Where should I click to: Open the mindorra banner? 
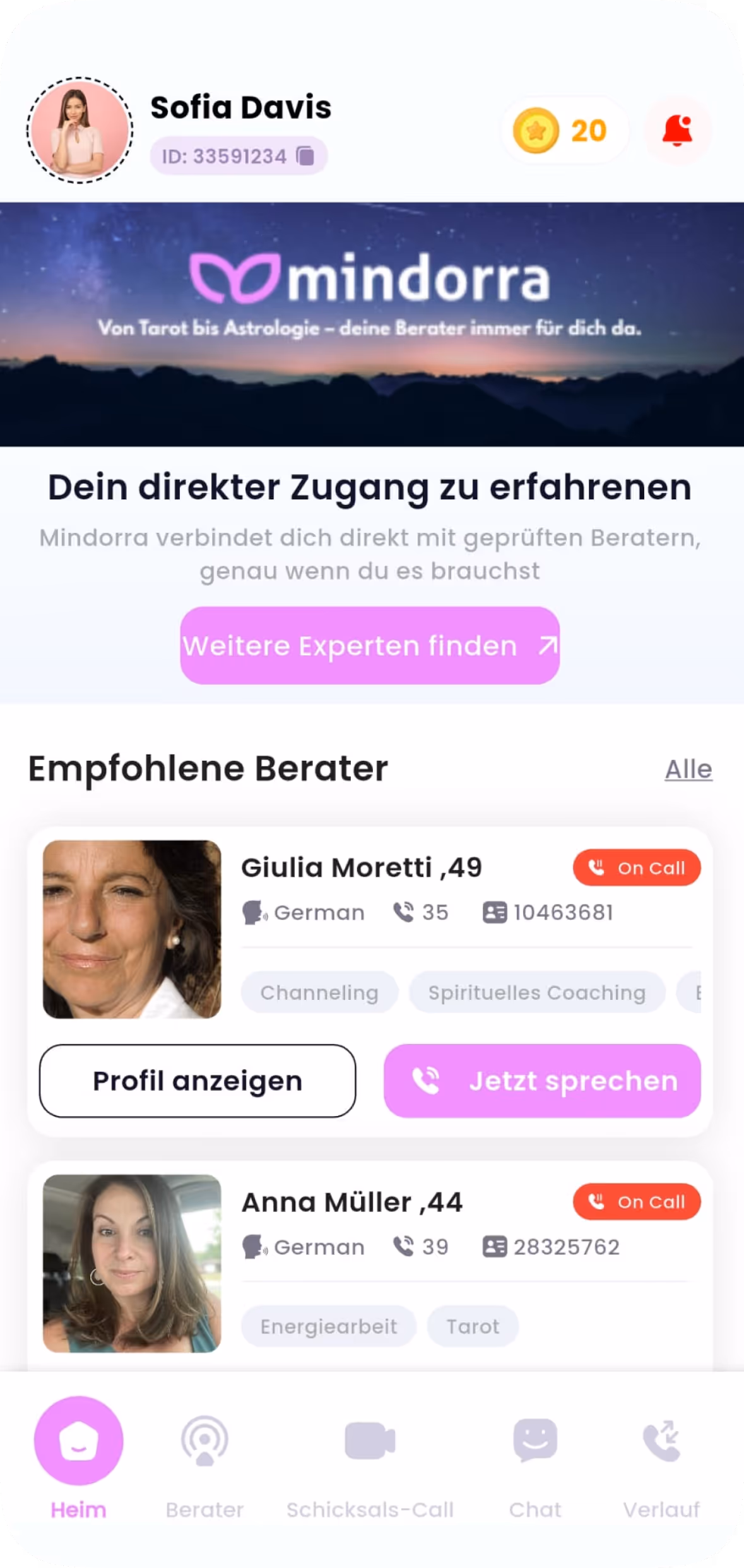(x=372, y=324)
